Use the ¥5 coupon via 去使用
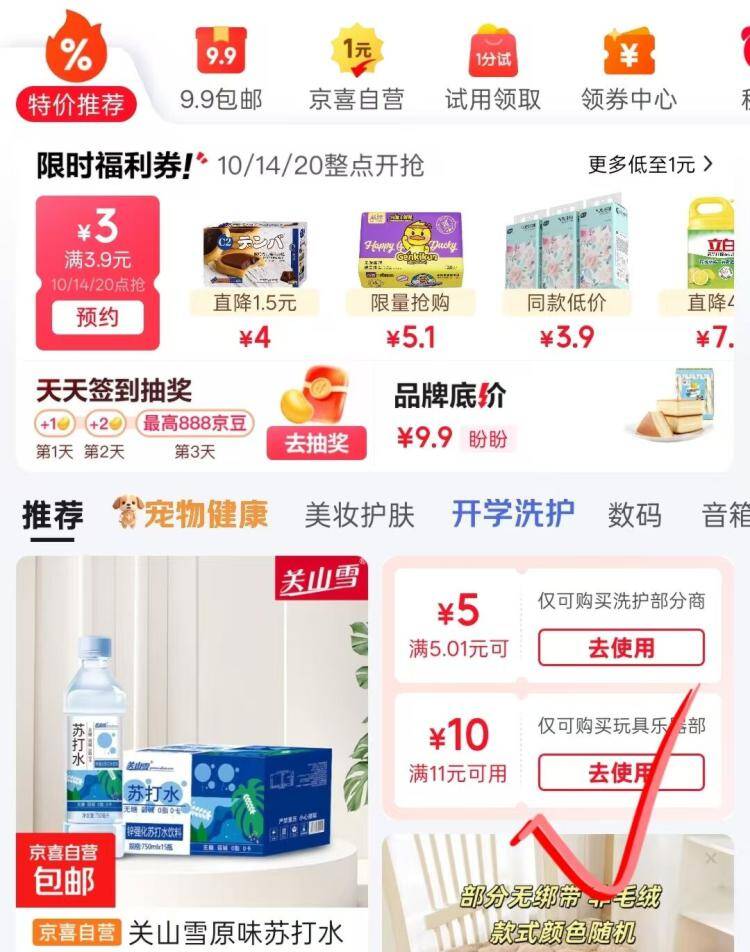Image resolution: width=750 pixels, height=952 pixels. point(620,648)
